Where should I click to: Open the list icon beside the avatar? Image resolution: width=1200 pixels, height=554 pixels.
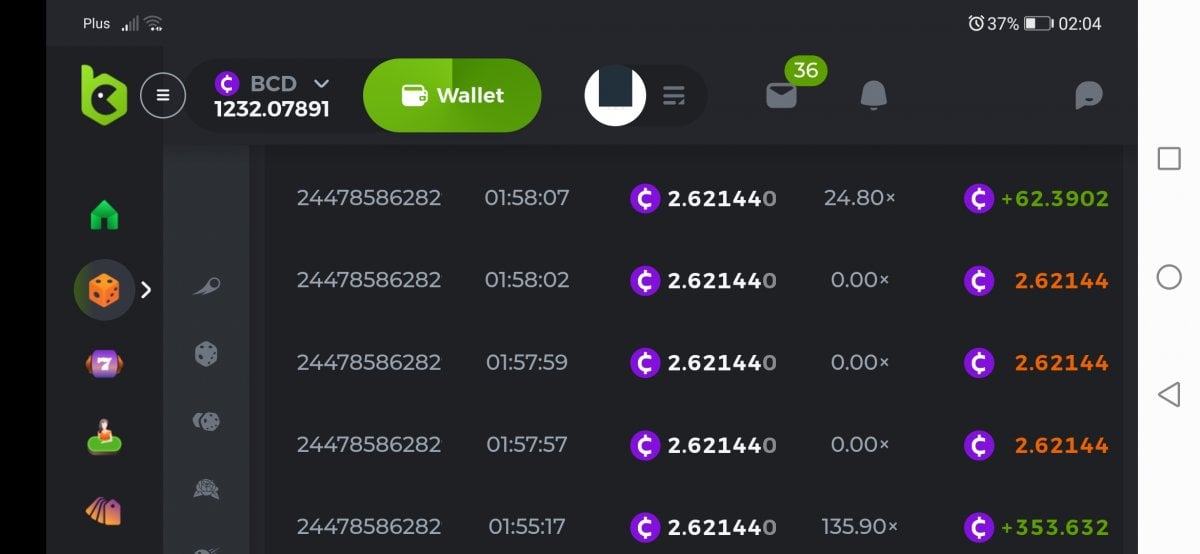[x=674, y=96]
